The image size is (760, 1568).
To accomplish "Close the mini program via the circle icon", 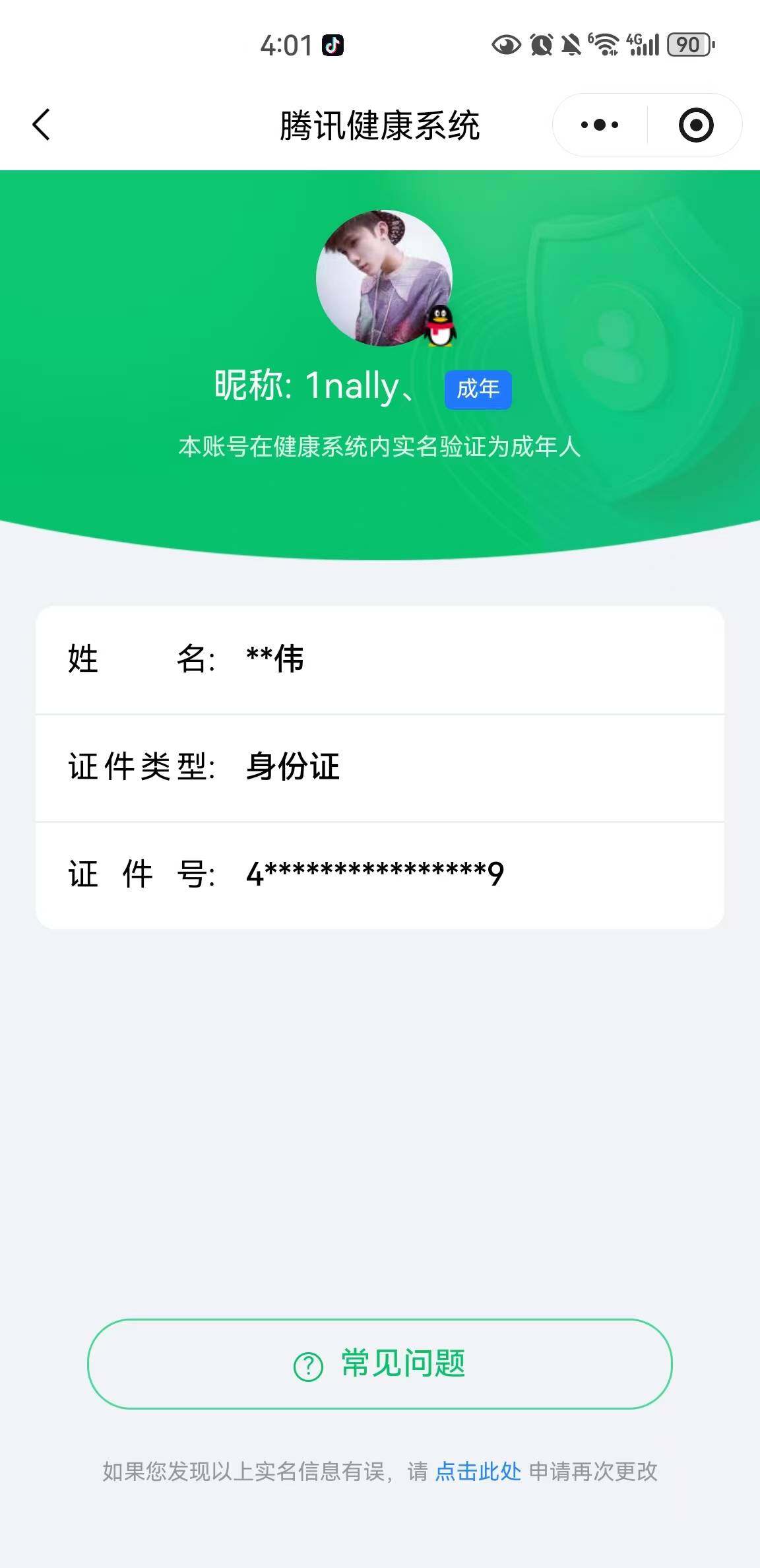I will tap(696, 125).
